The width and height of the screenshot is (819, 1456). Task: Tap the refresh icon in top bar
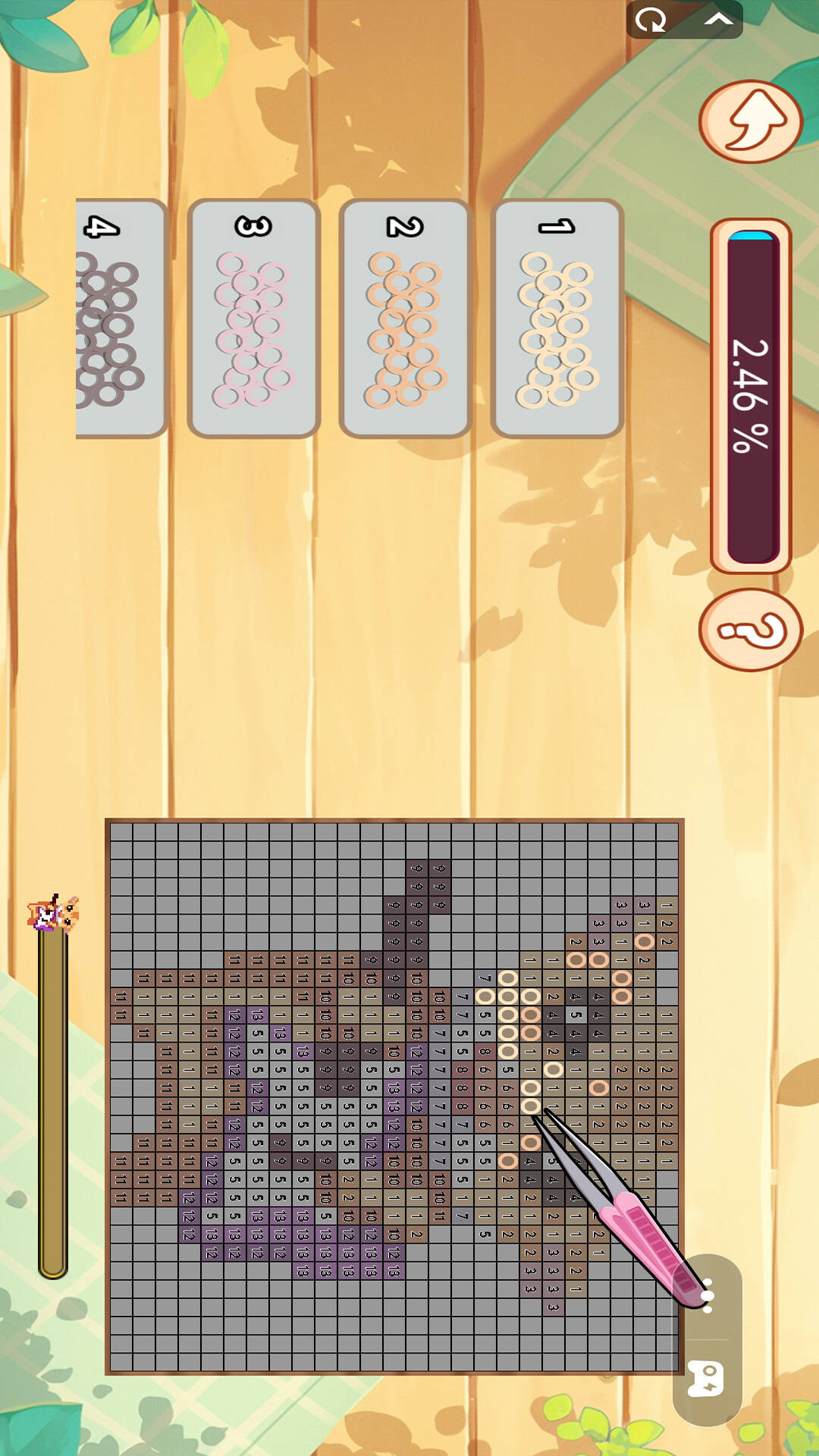(651, 20)
